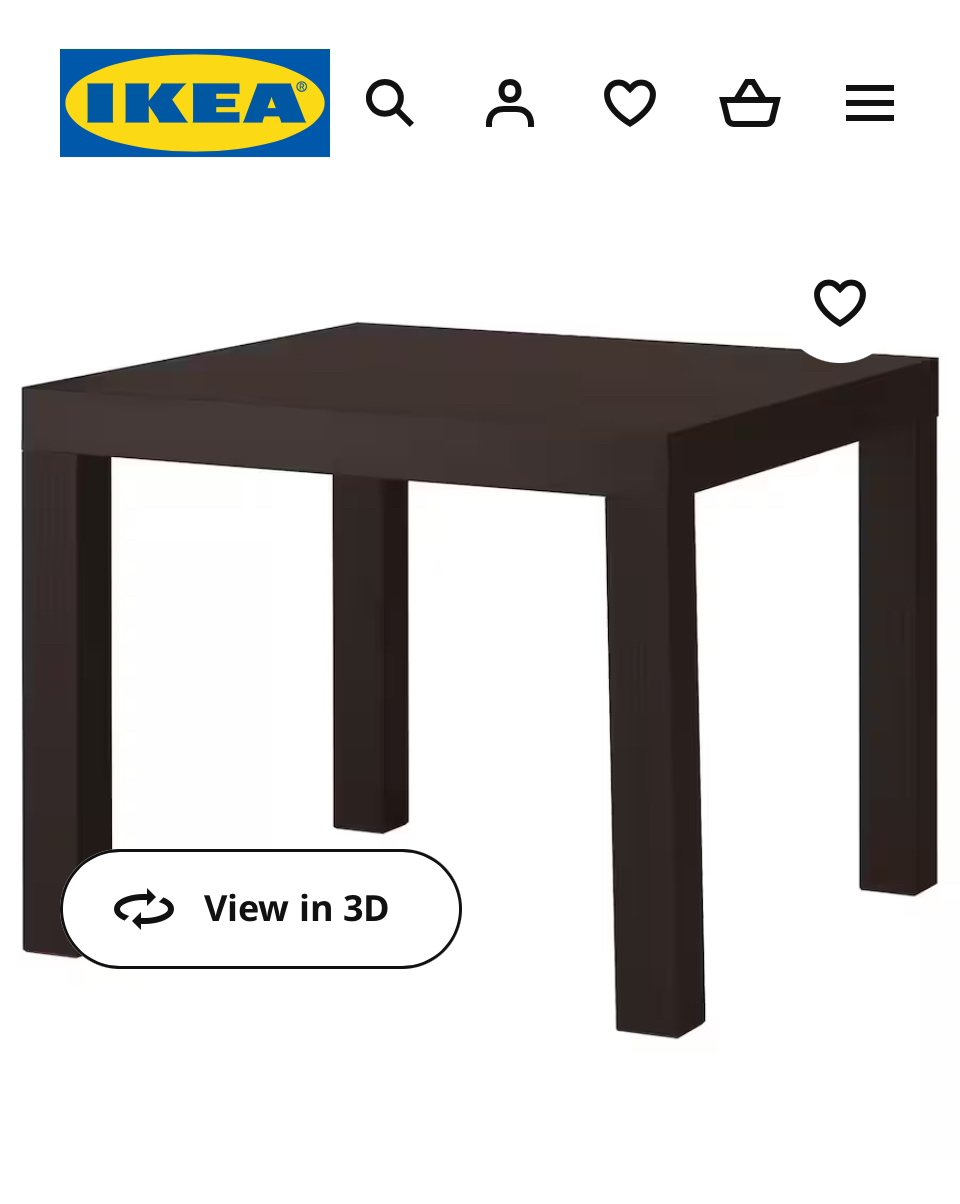Open the favourites list in header
The width and height of the screenshot is (960, 1204).
point(630,103)
